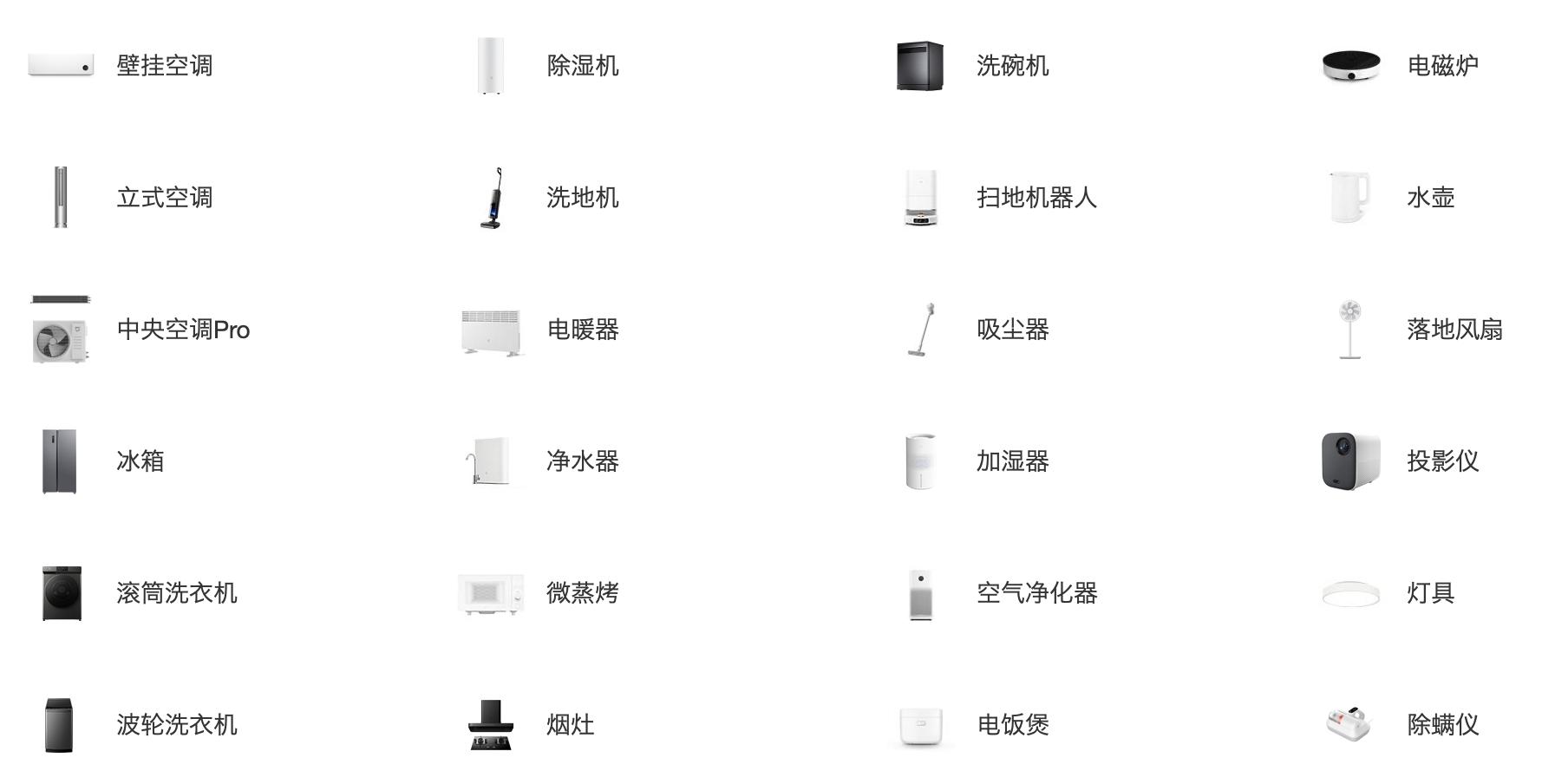Open the 壁挂空调 category
Screen dimensions: 1542x784
[165, 66]
